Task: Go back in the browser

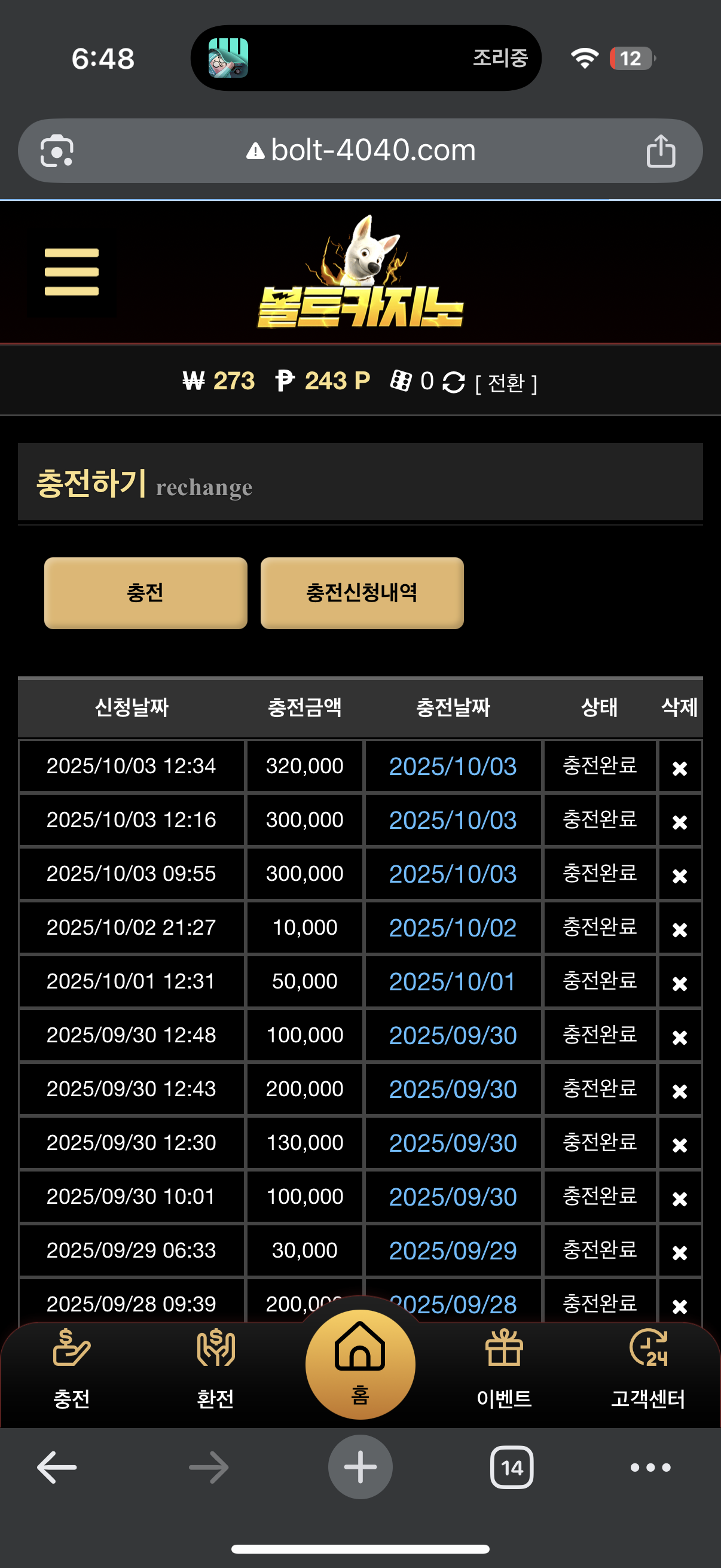Action: [x=57, y=1467]
